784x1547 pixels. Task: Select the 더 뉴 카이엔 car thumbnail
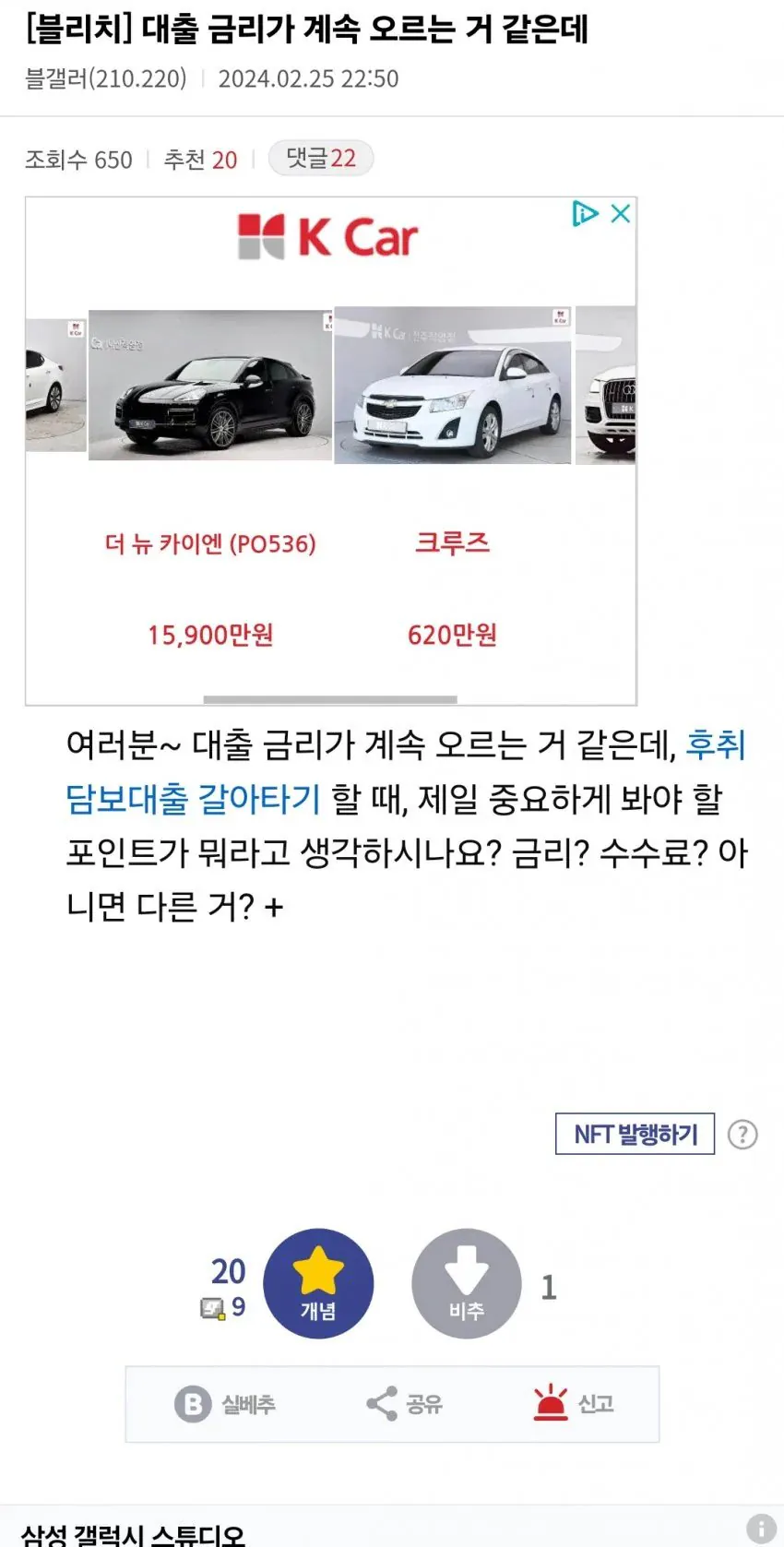(210, 382)
